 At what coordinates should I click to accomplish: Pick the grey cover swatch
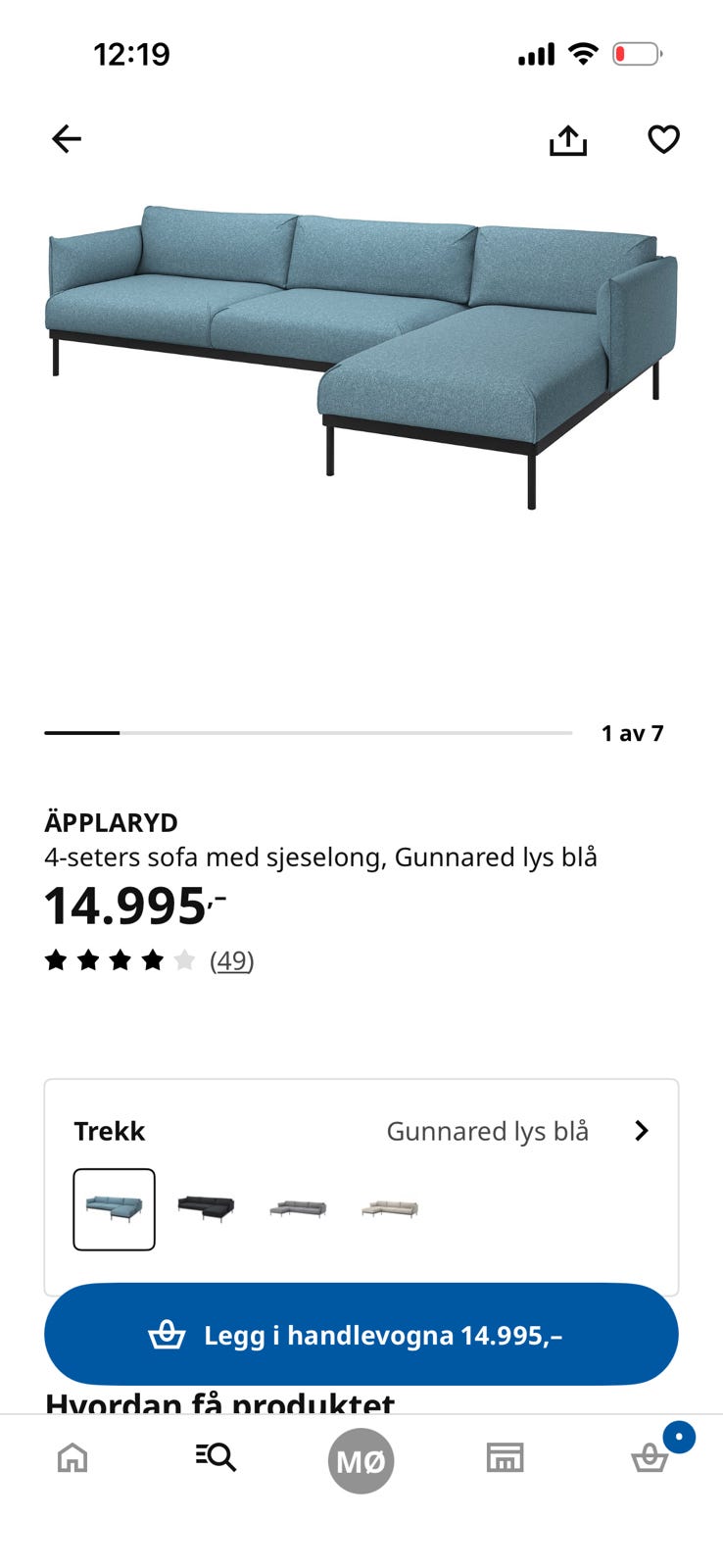298,1207
